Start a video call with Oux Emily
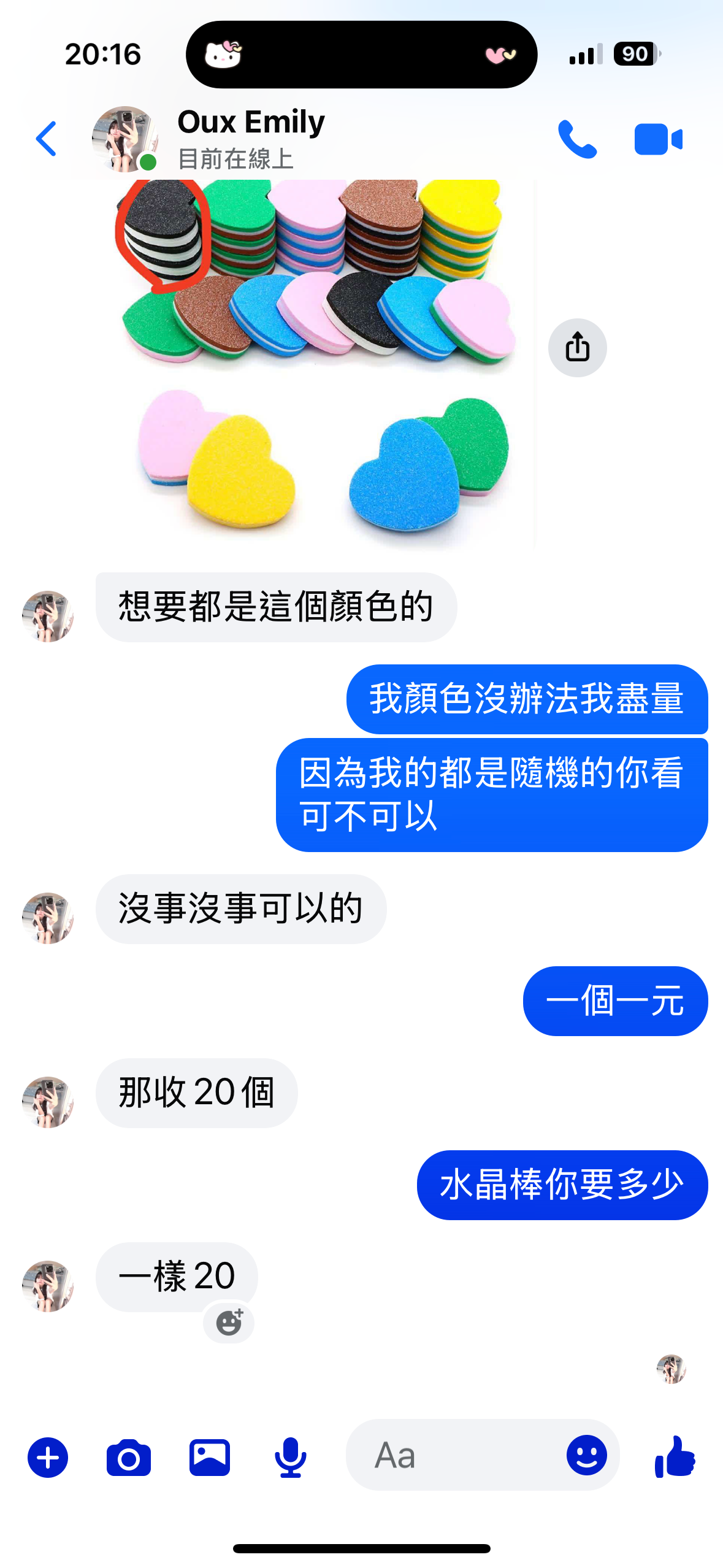This screenshot has width=723, height=1568. click(x=659, y=140)
